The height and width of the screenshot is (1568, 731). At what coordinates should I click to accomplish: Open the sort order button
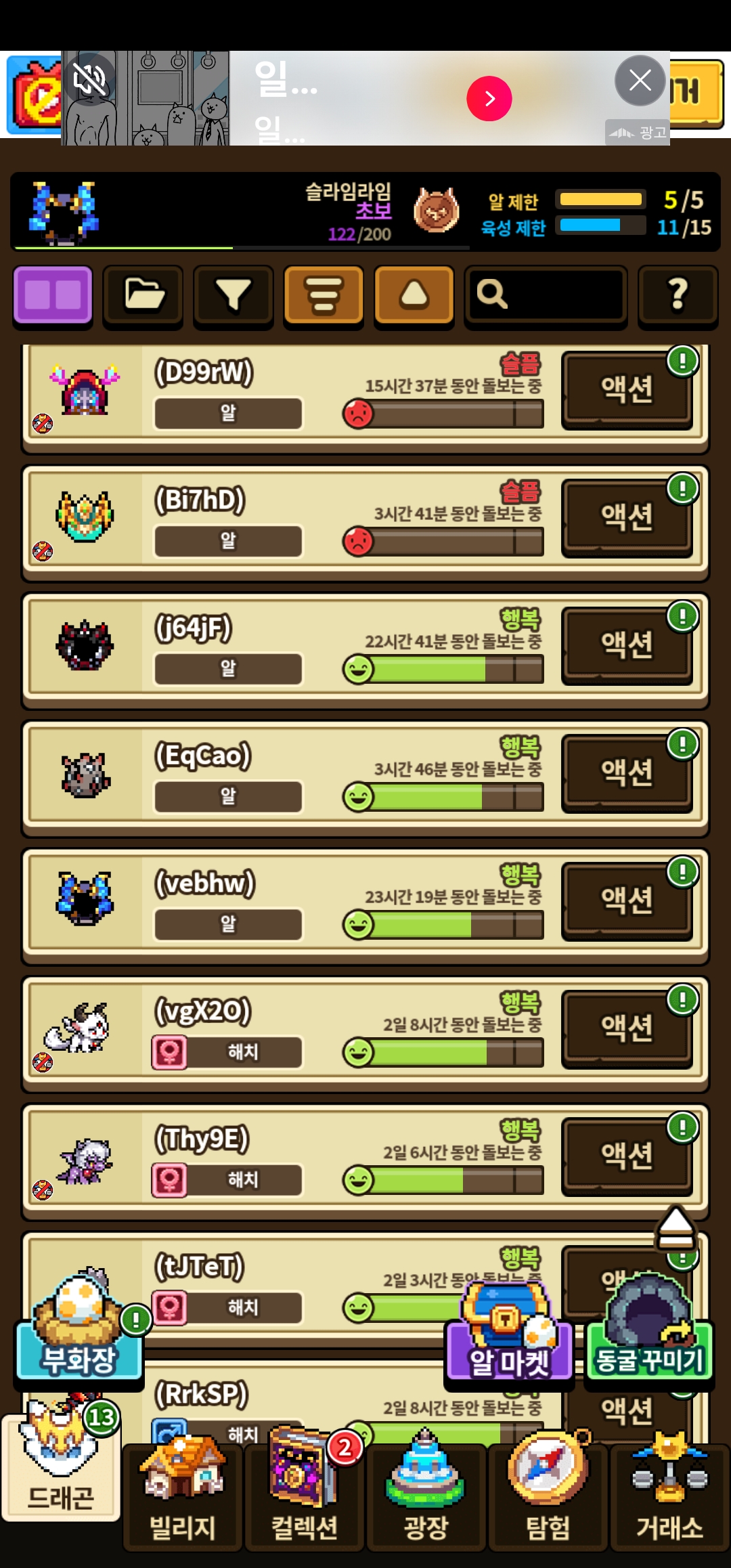(324, 295)
